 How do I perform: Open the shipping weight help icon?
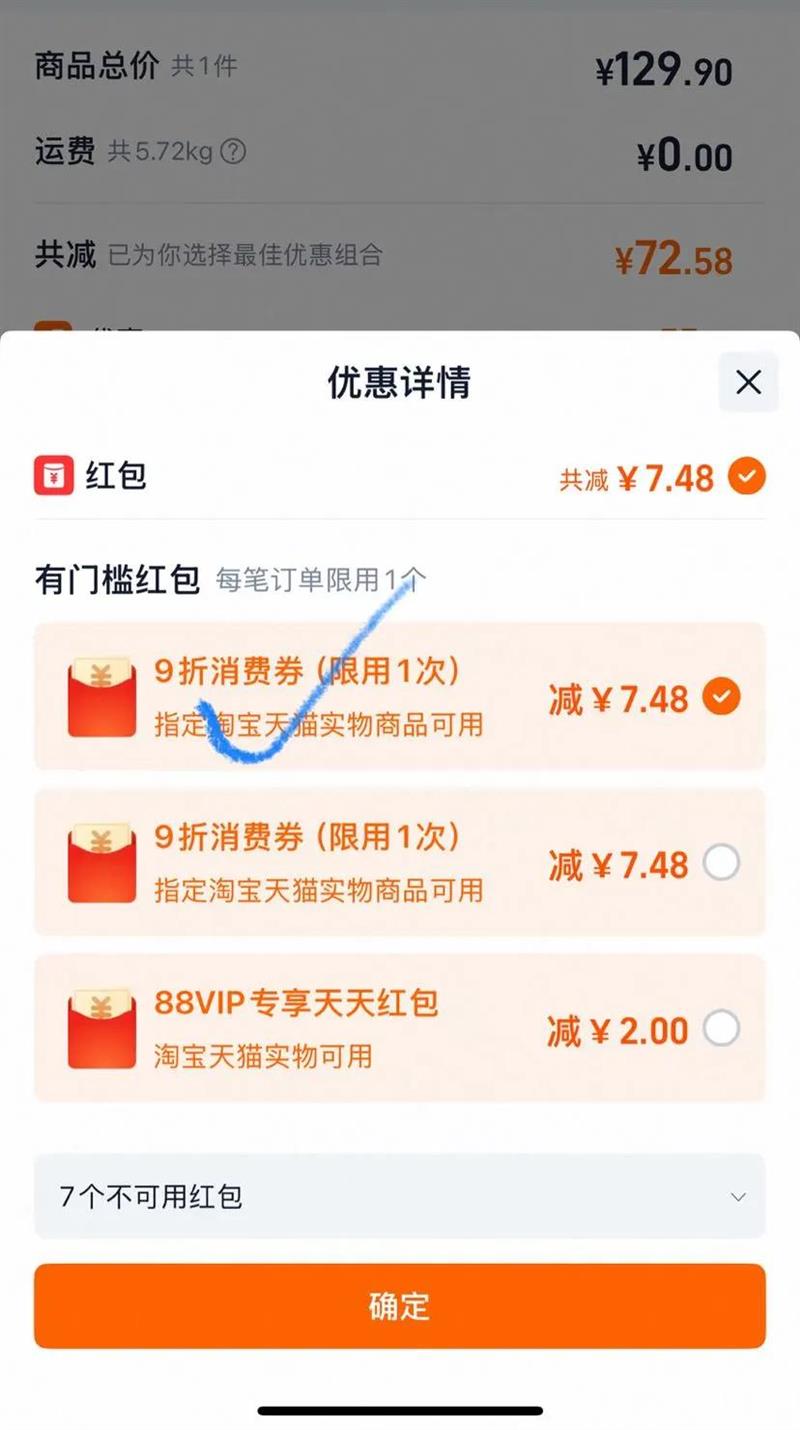click(233, 152)
